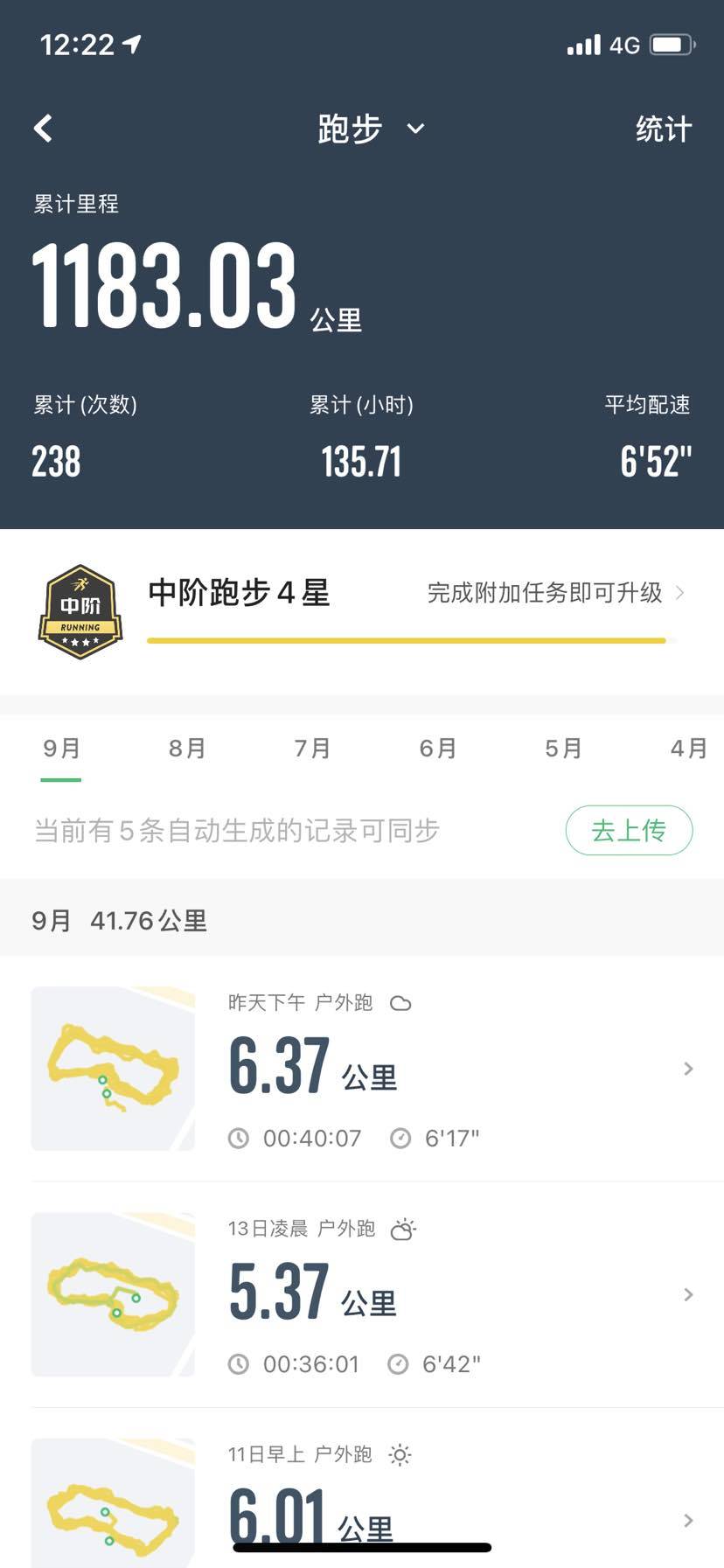The width and height of the screenshot is (724, 1568).
Task: Open 统计 statistics page
Action: (x=664, y=129)
